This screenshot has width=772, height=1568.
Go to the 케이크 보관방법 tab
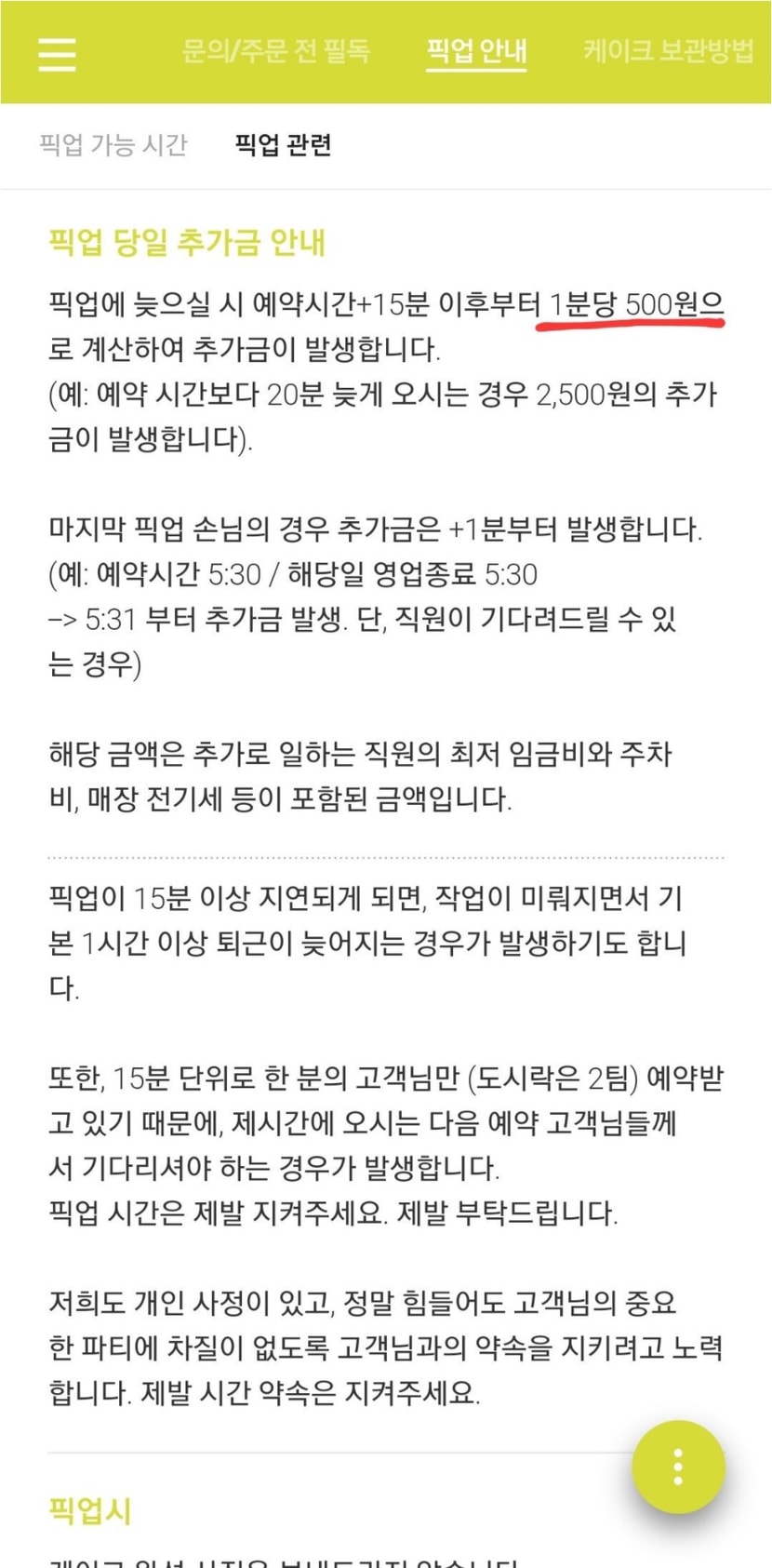[668, 50]
